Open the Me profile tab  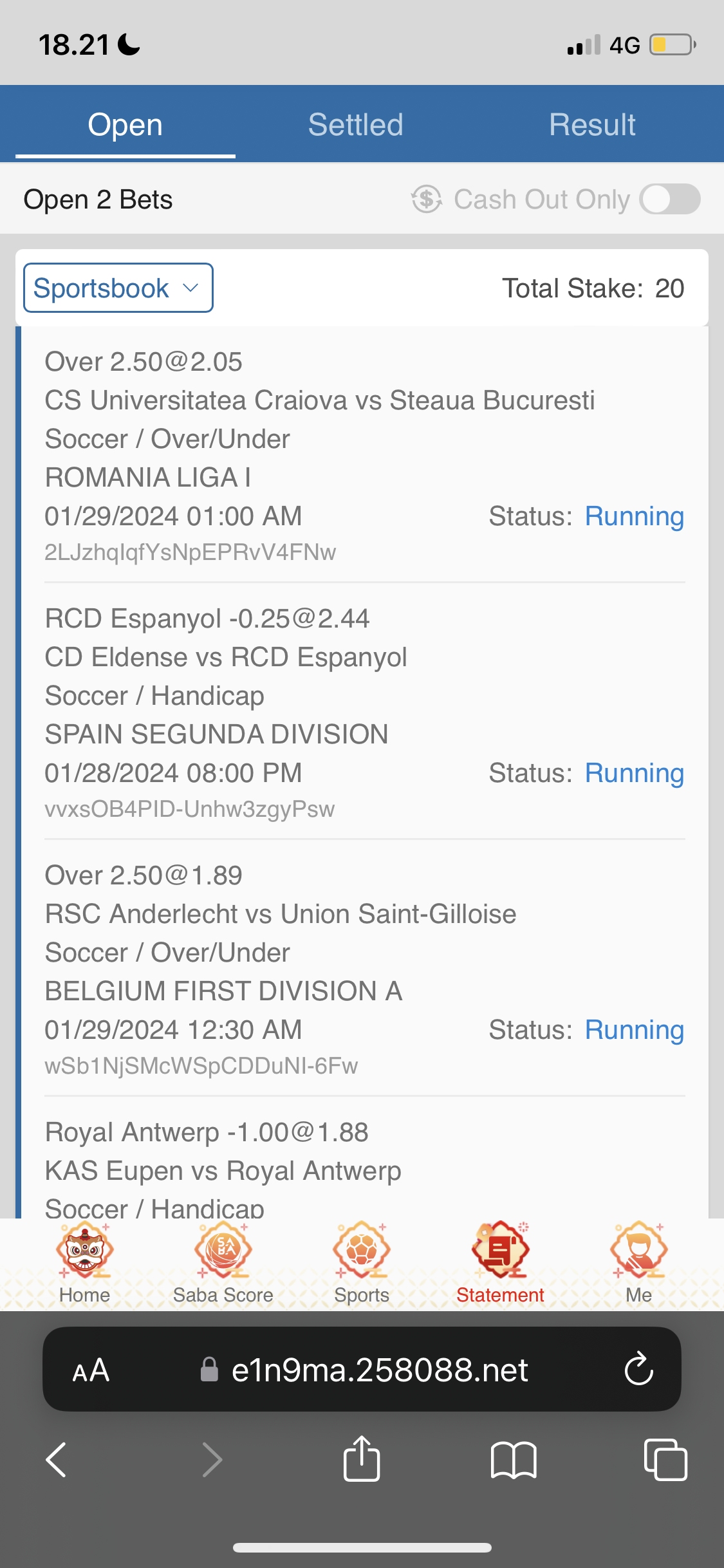point(638,1262)
